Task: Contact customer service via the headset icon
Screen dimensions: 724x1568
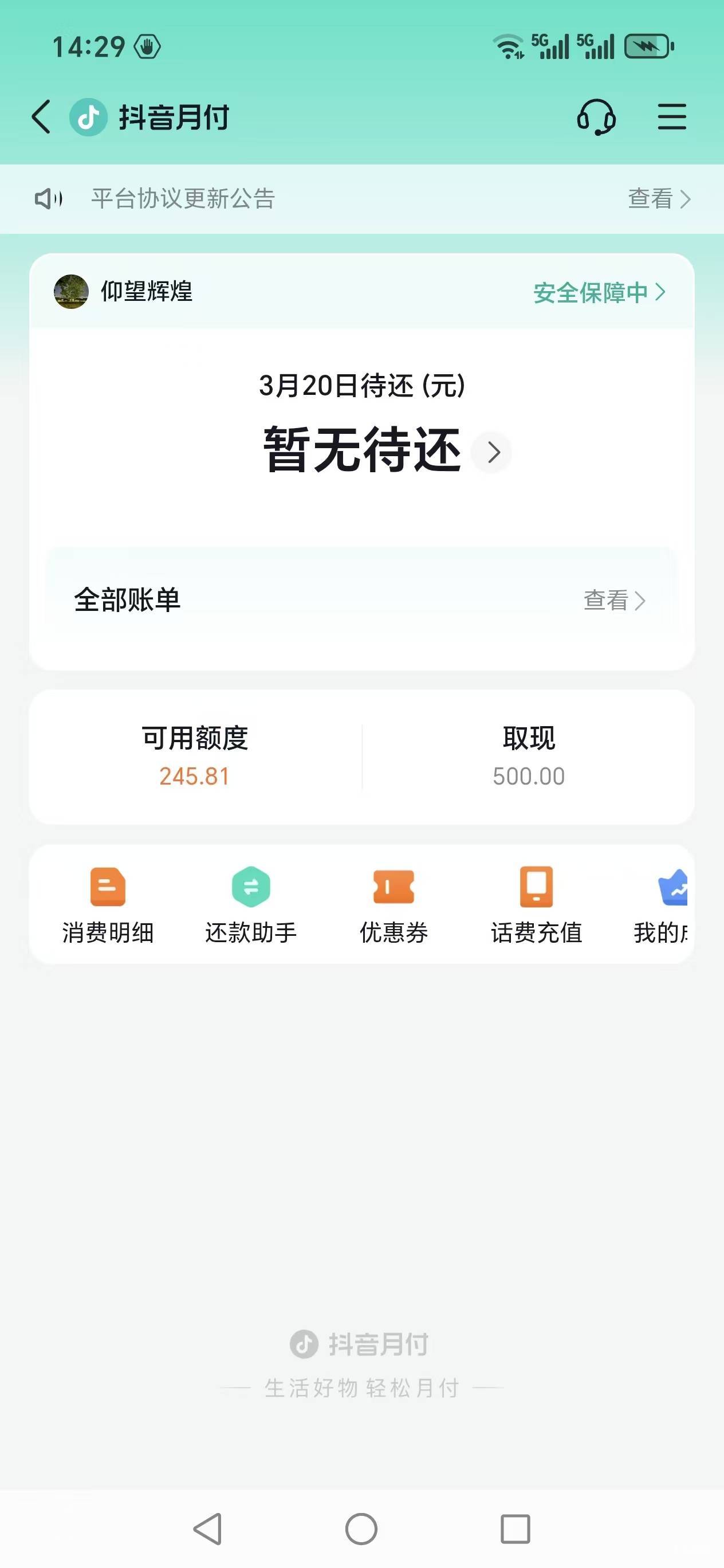Action: click(596, 117)
